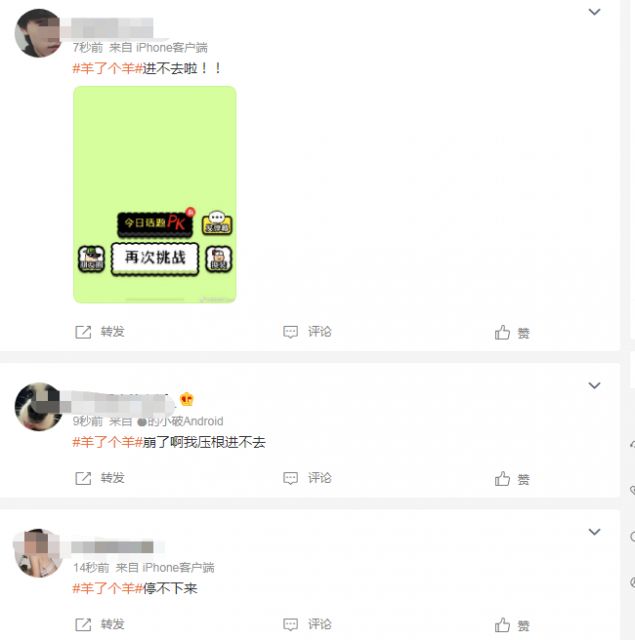Like the 停不下来 post
The height and width of the screenshot is (640, 635).
(512, 625)
